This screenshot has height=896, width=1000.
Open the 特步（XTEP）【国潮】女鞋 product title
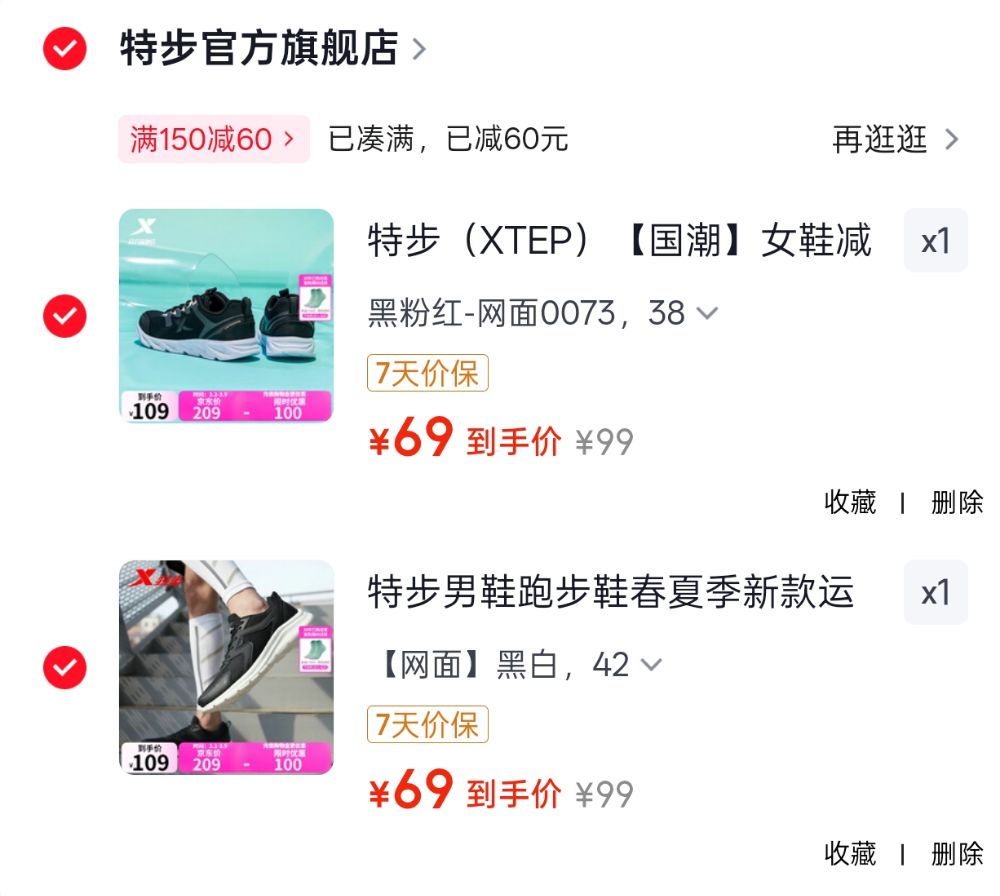(x=619, y=241)
